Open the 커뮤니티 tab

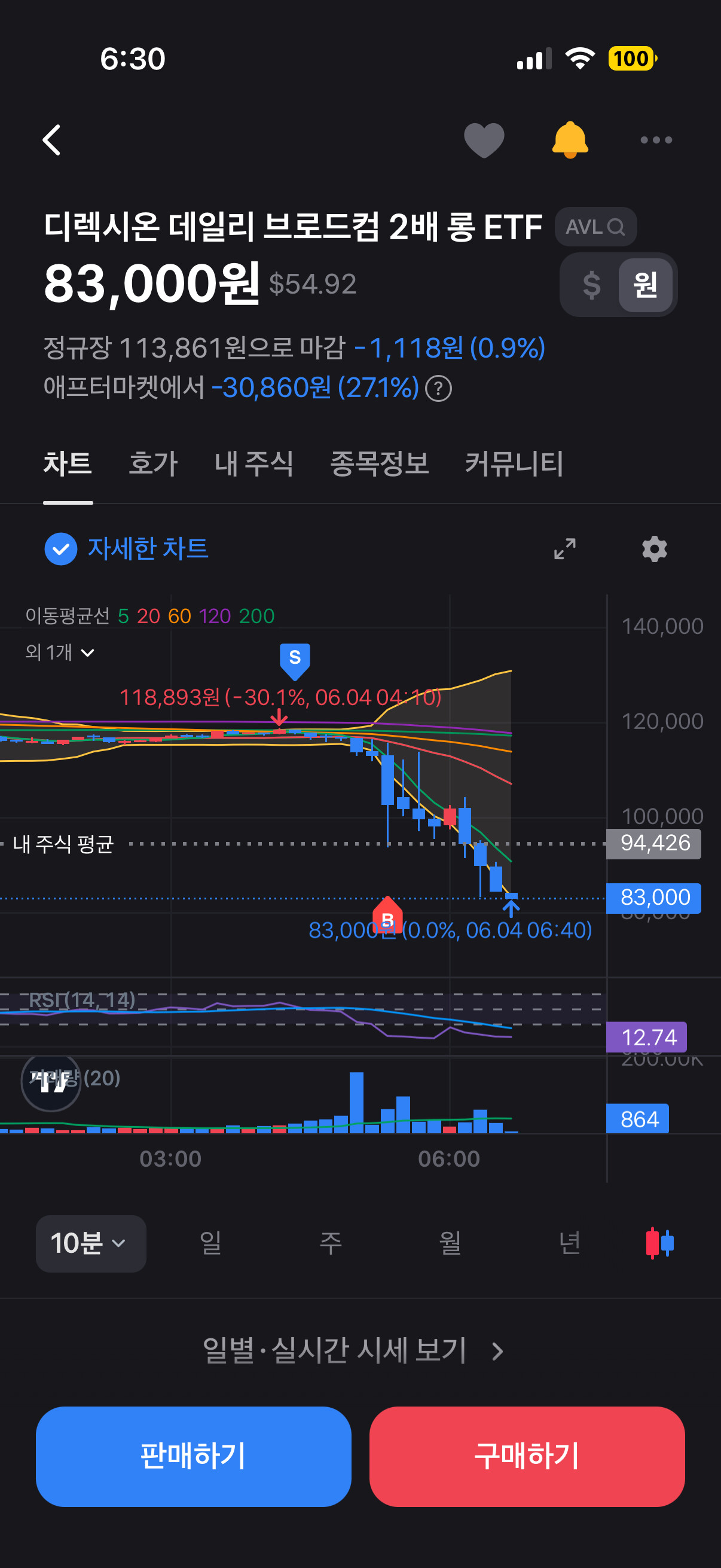point(514,463)
